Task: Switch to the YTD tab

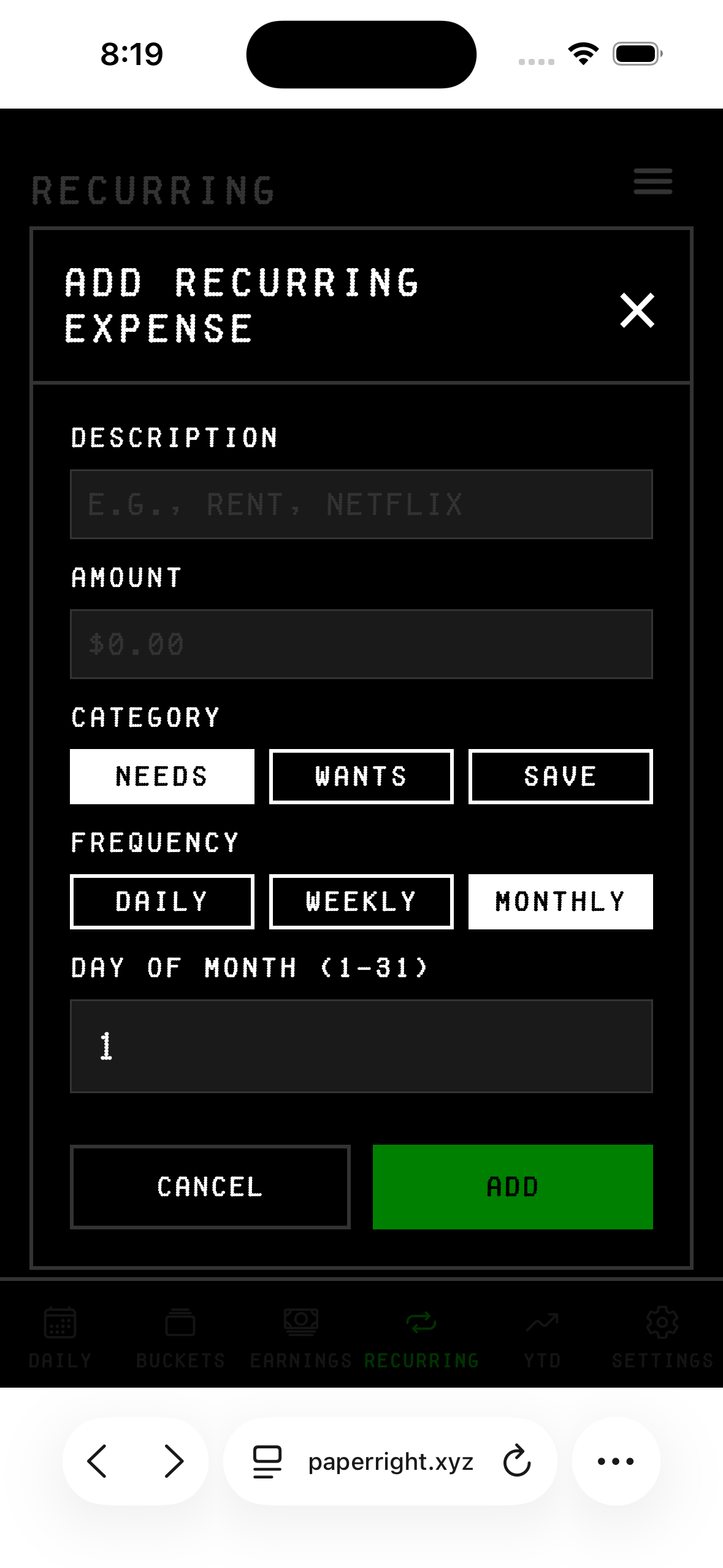Action: click(542, 1322)
